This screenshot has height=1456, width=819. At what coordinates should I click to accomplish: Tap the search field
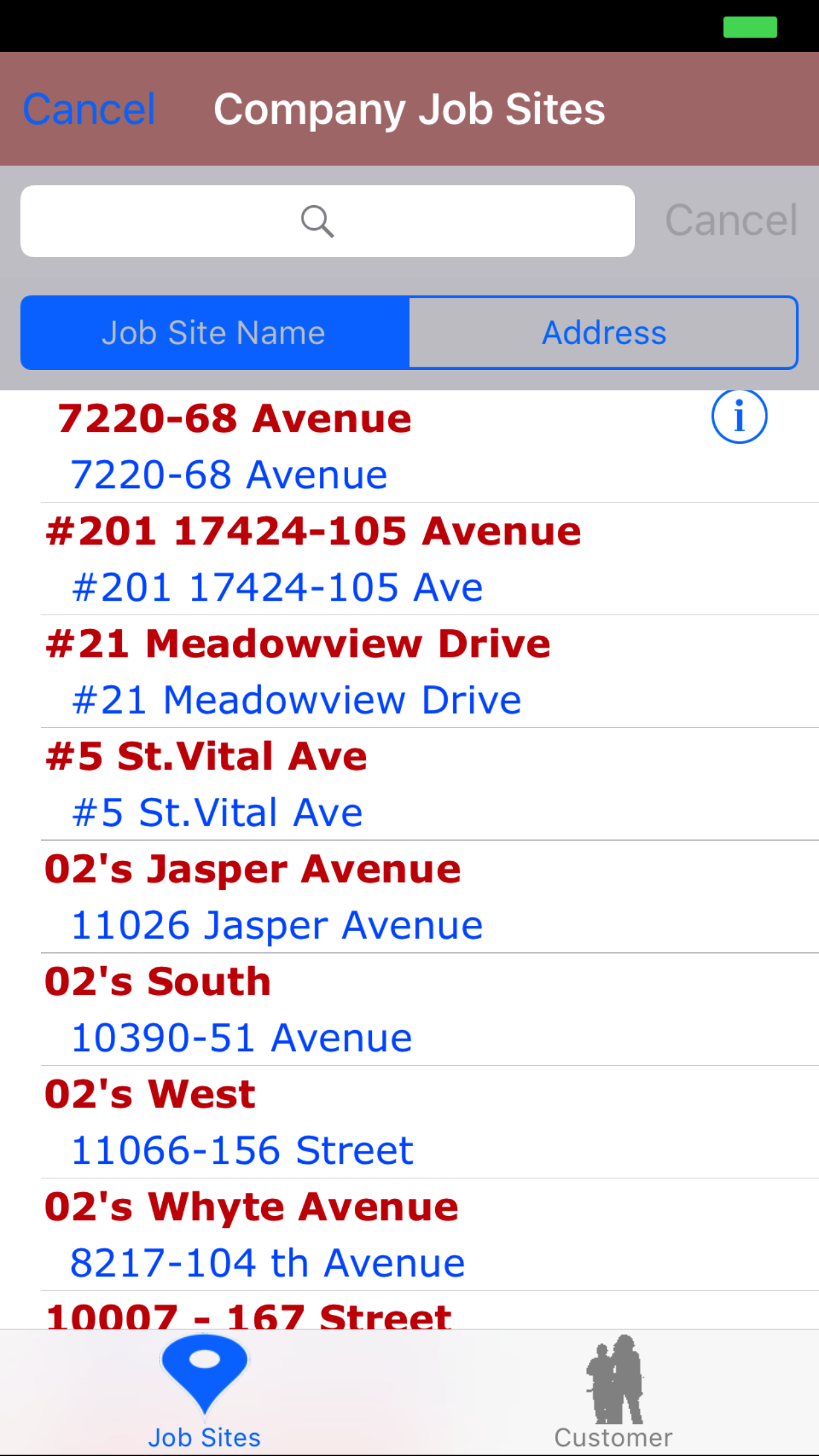327,221
